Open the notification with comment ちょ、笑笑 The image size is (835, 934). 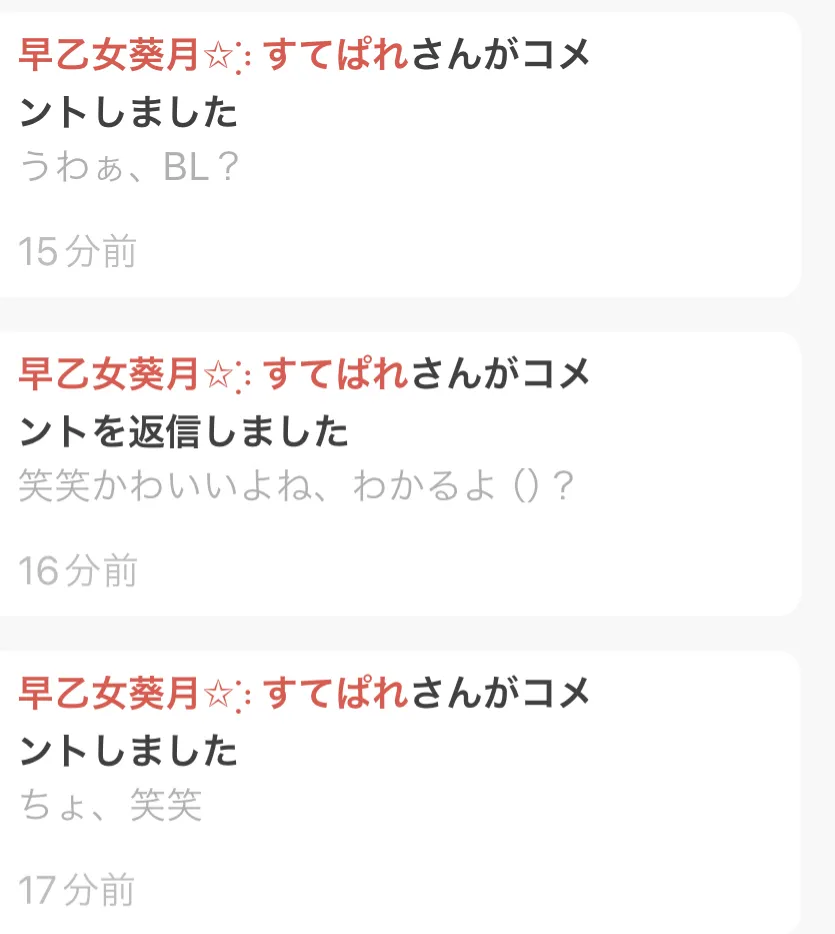(x=400, y=792)
